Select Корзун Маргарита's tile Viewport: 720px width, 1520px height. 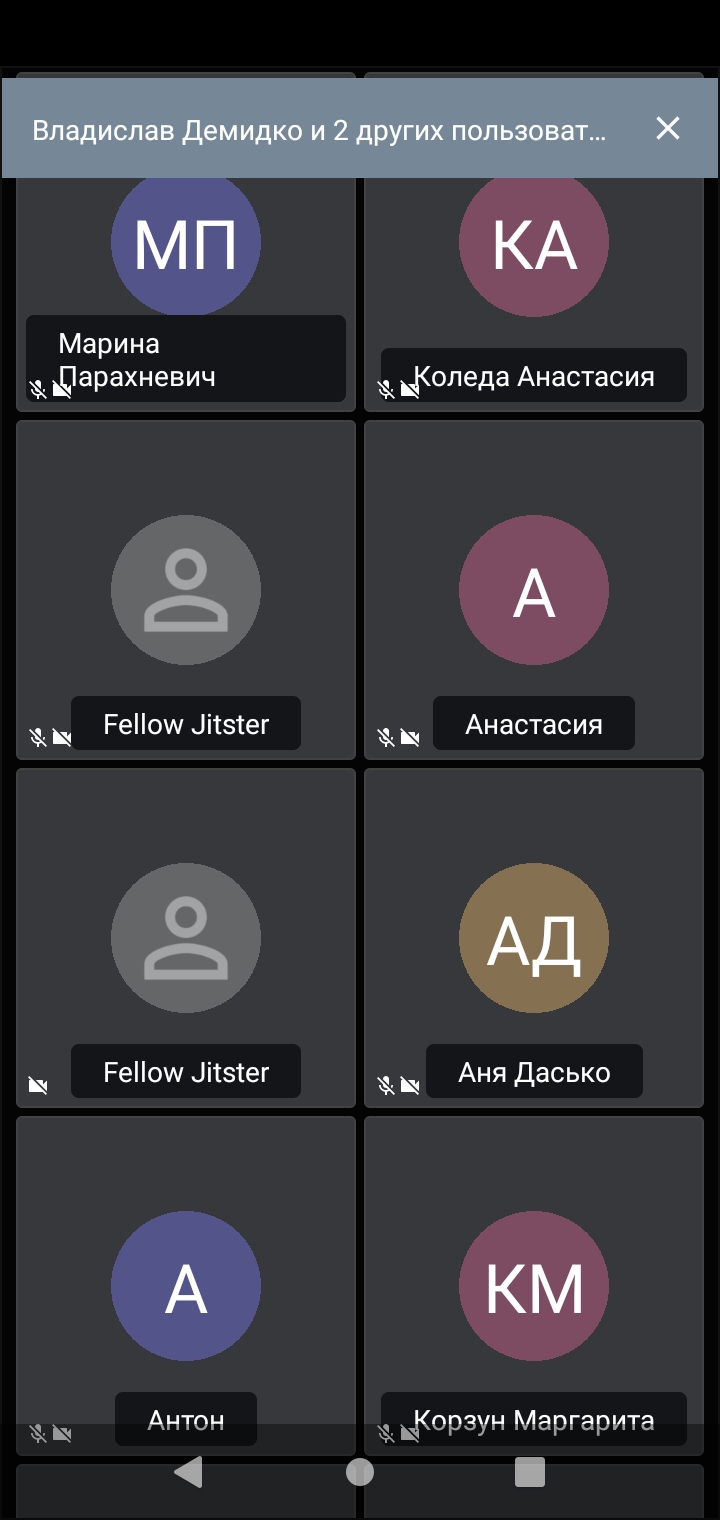tap(534, 1286)
